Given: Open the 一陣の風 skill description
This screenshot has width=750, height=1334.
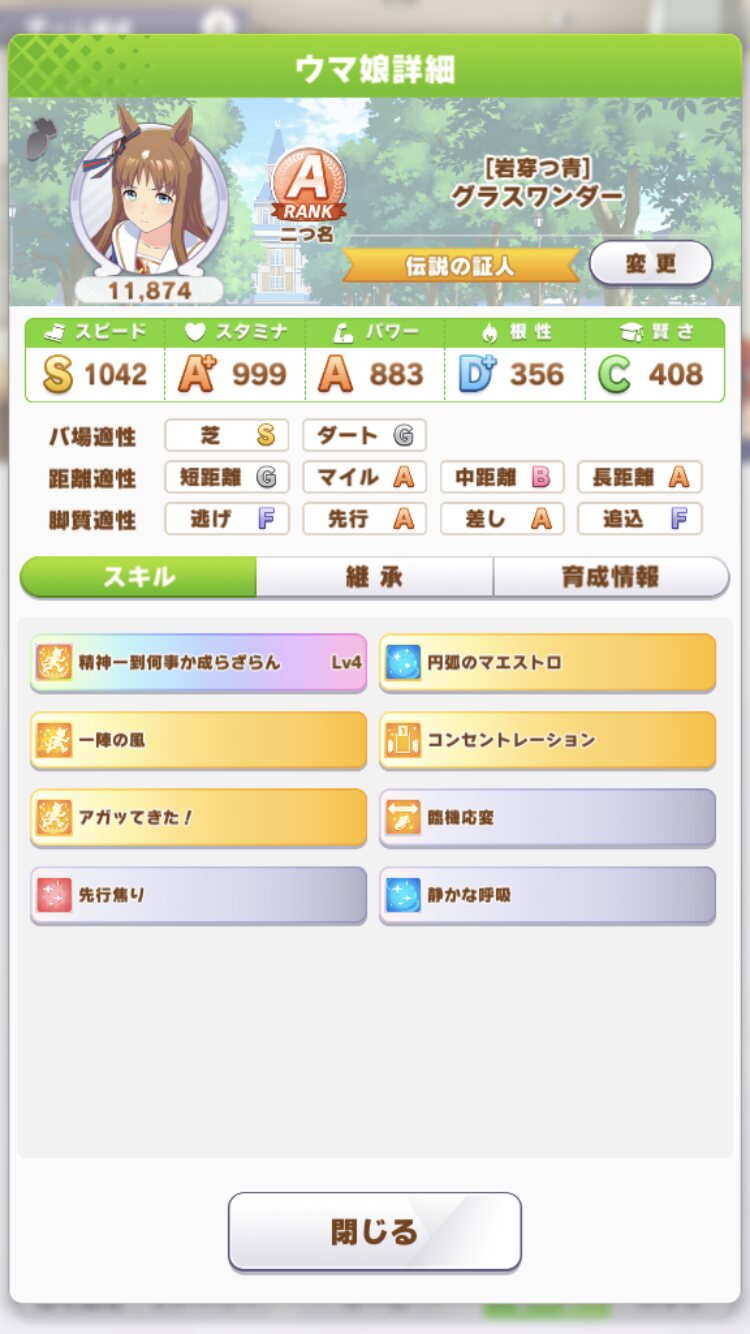Looking at the screenshot, I should (198, 740).
